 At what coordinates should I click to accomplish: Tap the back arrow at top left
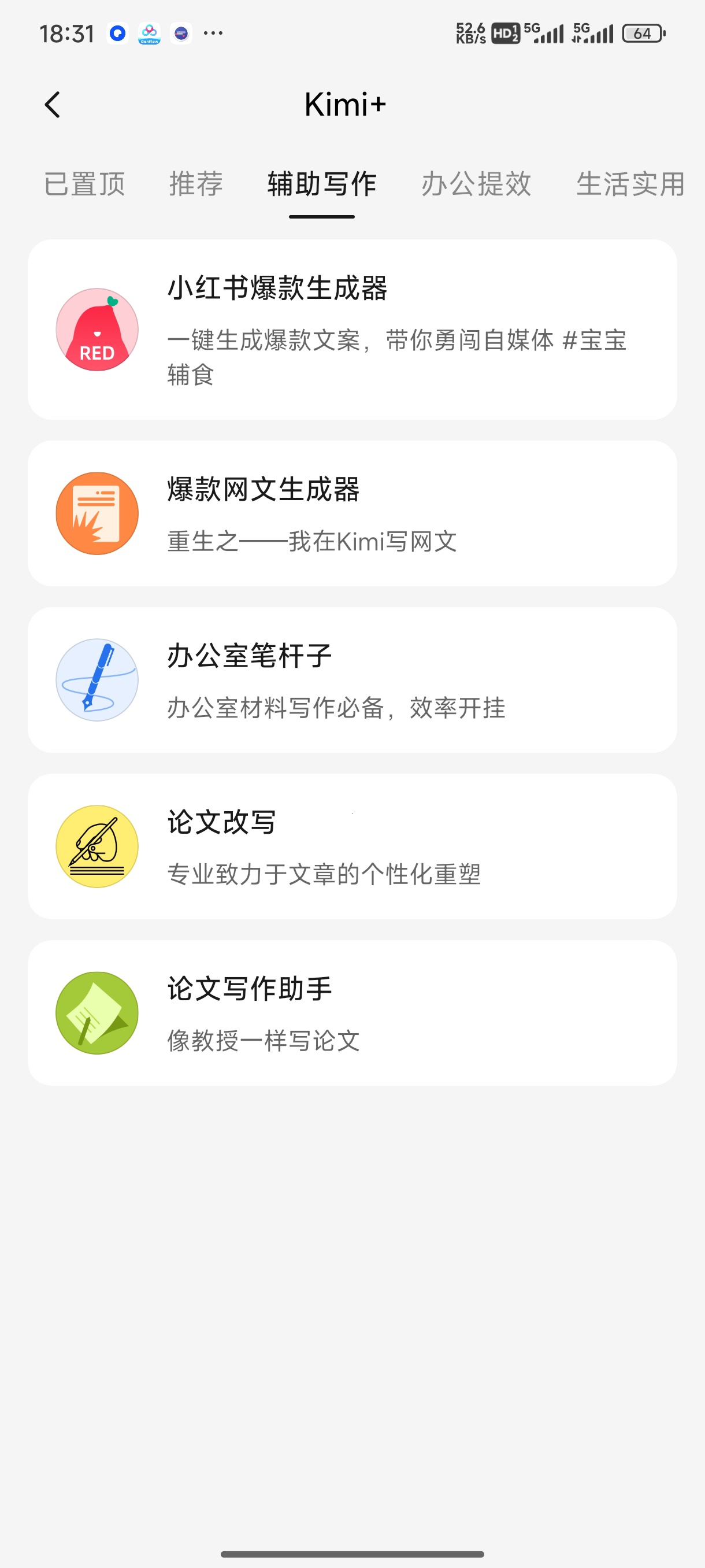click(x=54, y=104)
